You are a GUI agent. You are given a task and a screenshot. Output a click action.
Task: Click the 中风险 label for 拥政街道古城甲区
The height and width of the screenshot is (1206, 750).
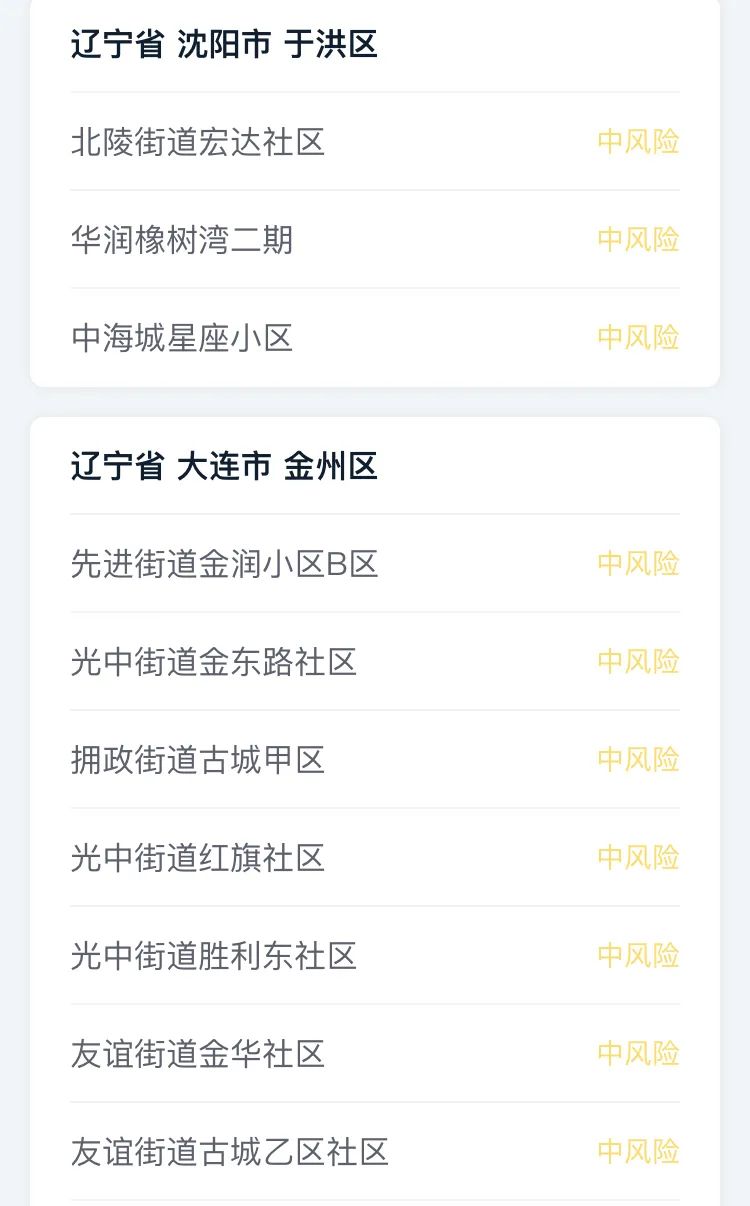(638, 760)
